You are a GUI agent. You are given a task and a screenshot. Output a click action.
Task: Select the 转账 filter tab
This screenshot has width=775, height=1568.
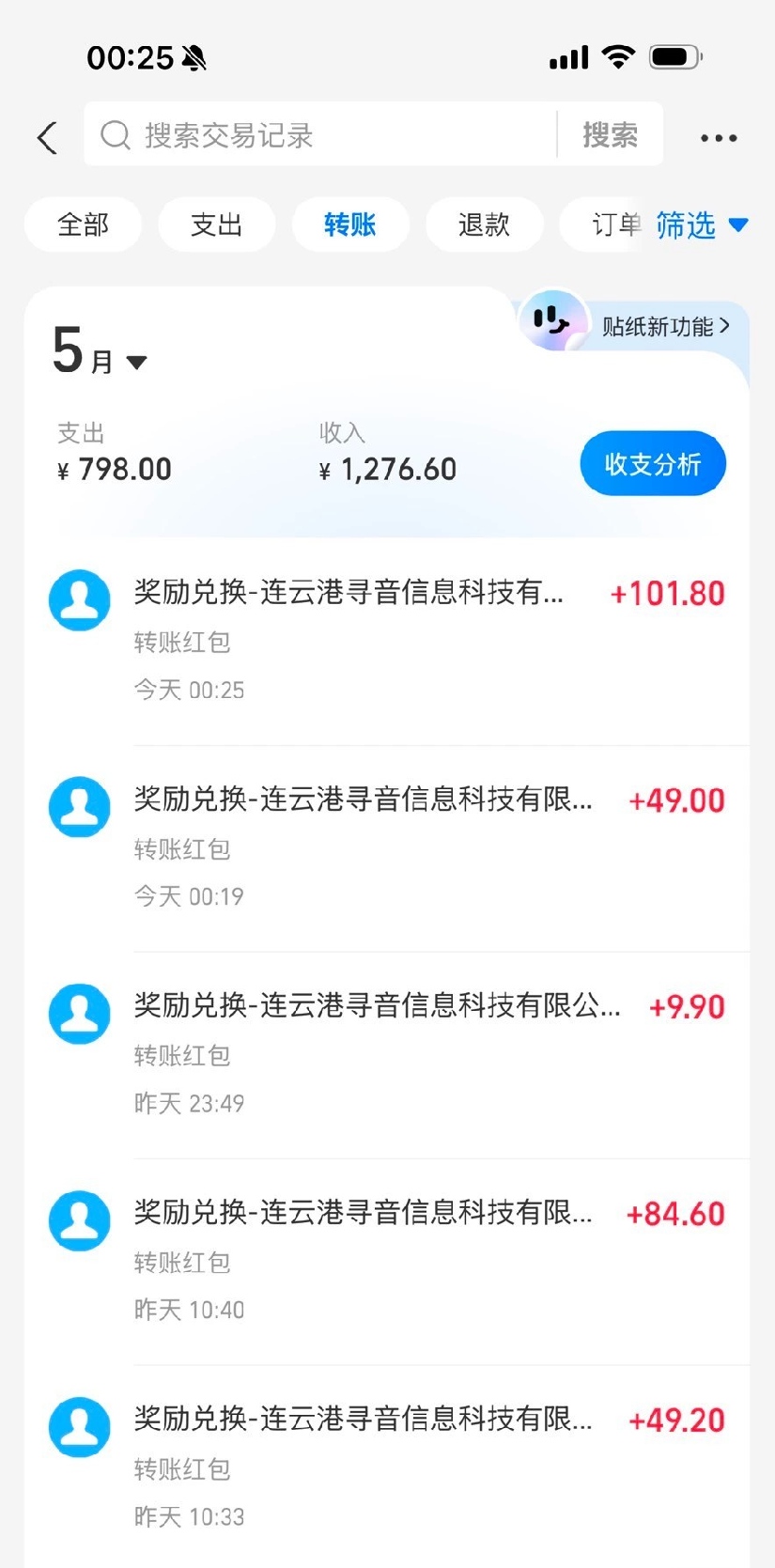[350, 225]
